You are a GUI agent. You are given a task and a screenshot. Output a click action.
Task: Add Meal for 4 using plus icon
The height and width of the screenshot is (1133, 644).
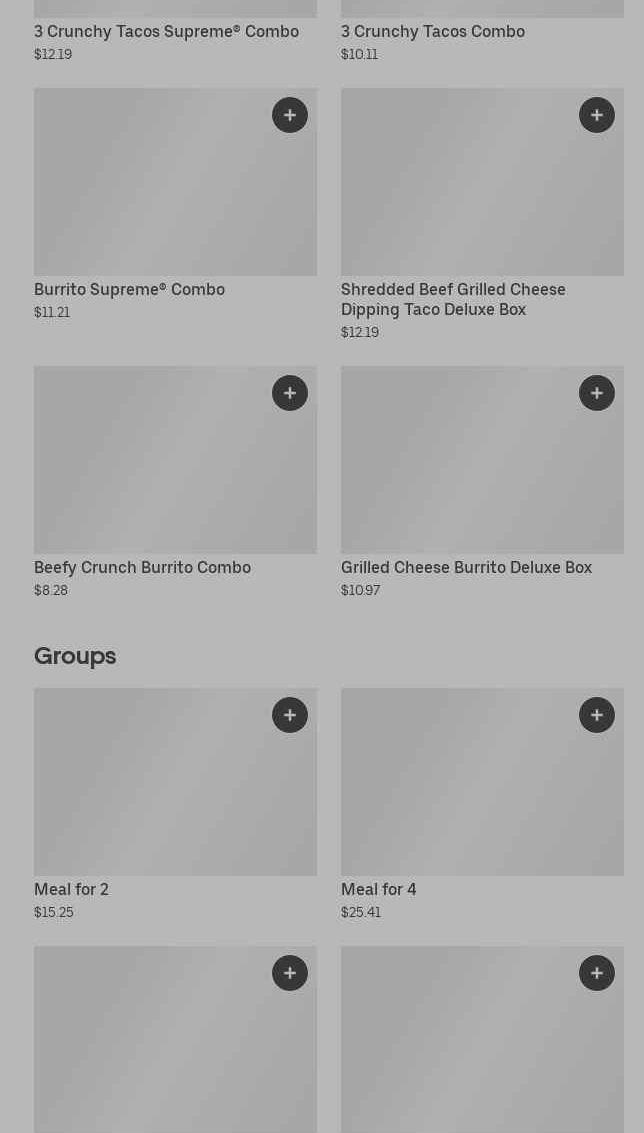597,715
